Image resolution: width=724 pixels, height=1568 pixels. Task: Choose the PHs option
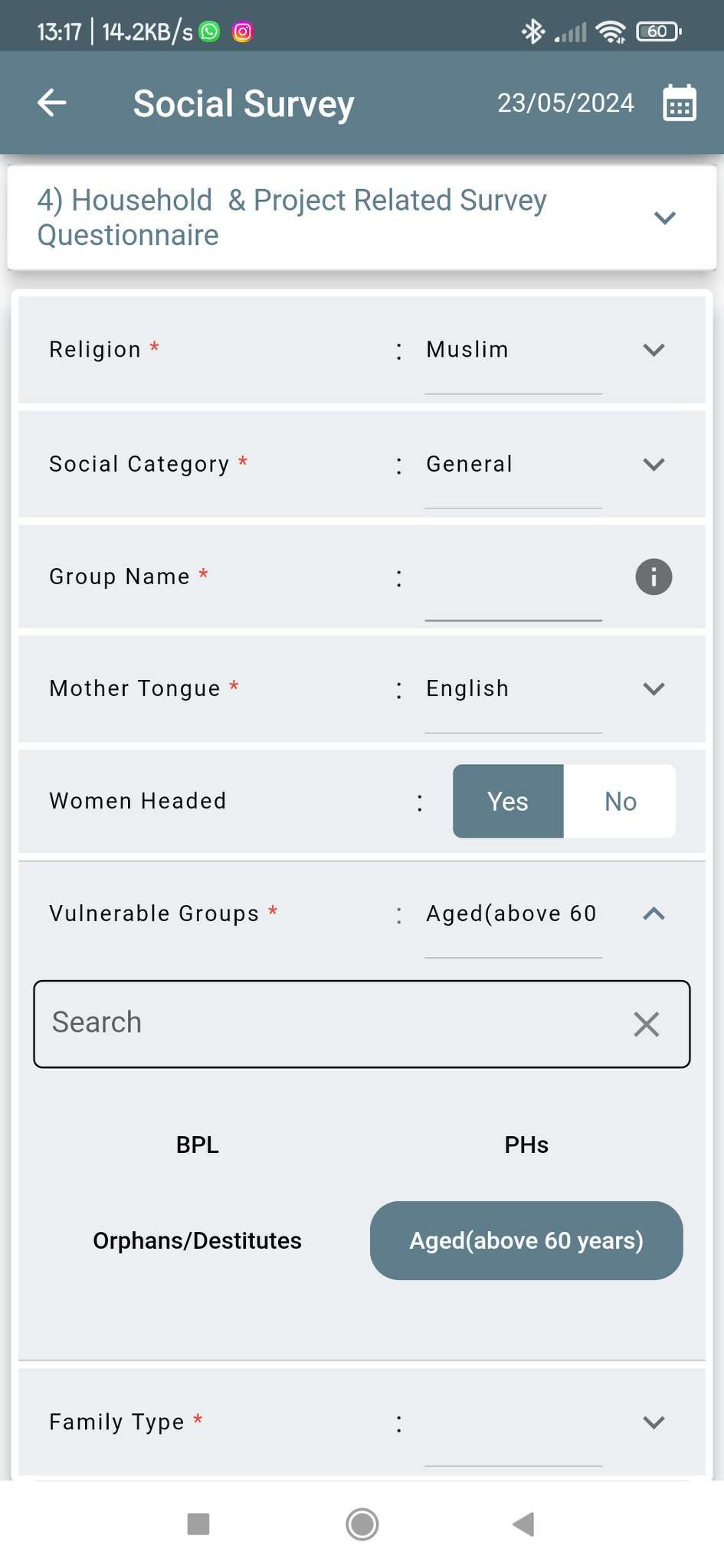tap(526, 1145)
